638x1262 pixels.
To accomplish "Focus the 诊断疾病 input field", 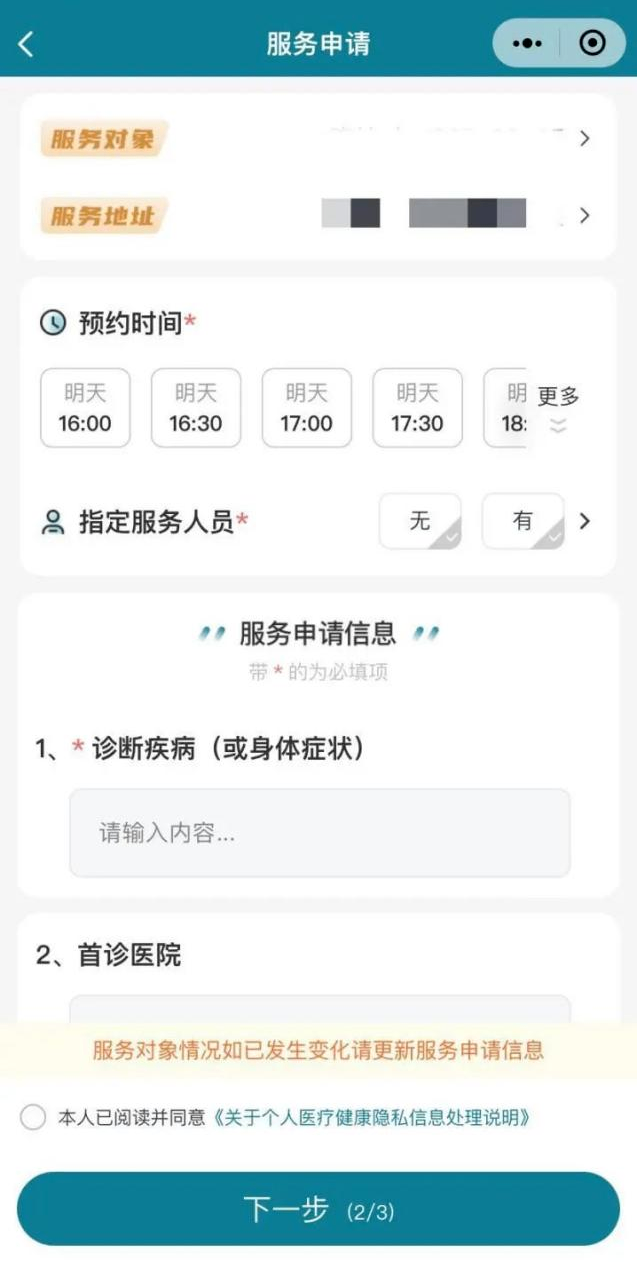I will click(319, 833).
